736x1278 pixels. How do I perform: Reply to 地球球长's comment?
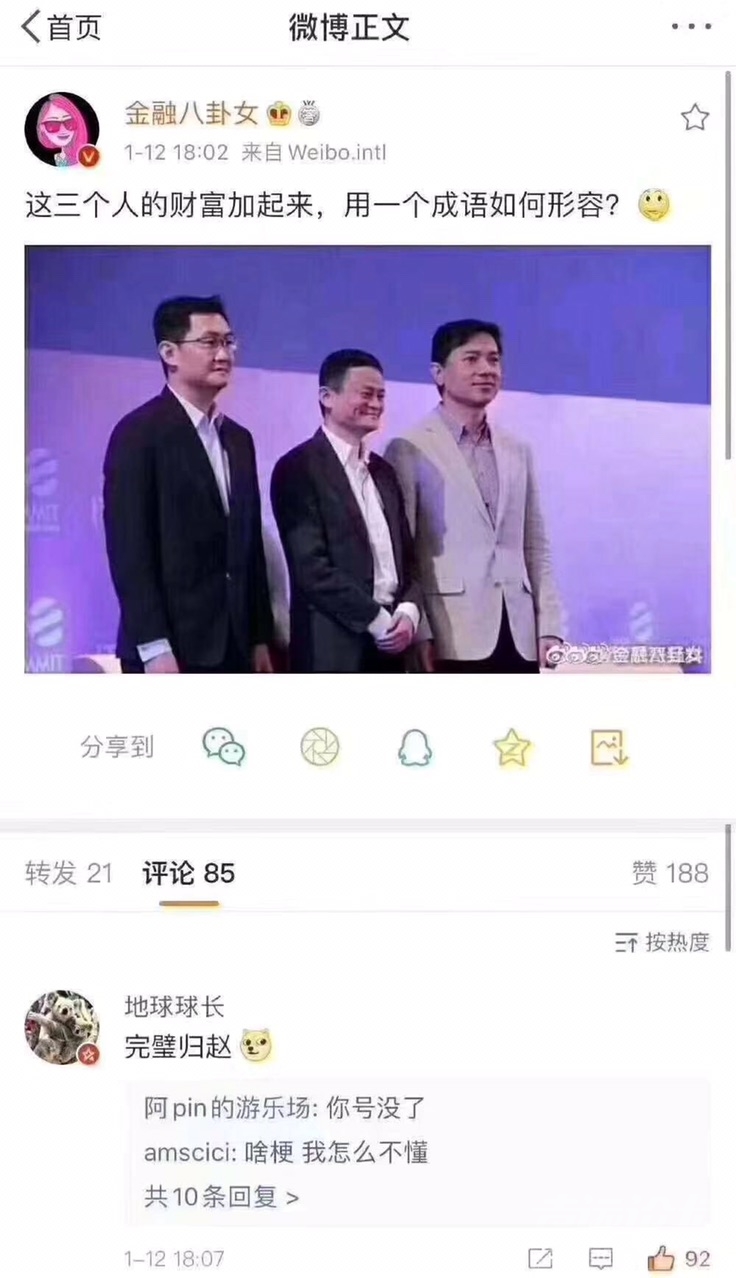[x=600, y=1258]
